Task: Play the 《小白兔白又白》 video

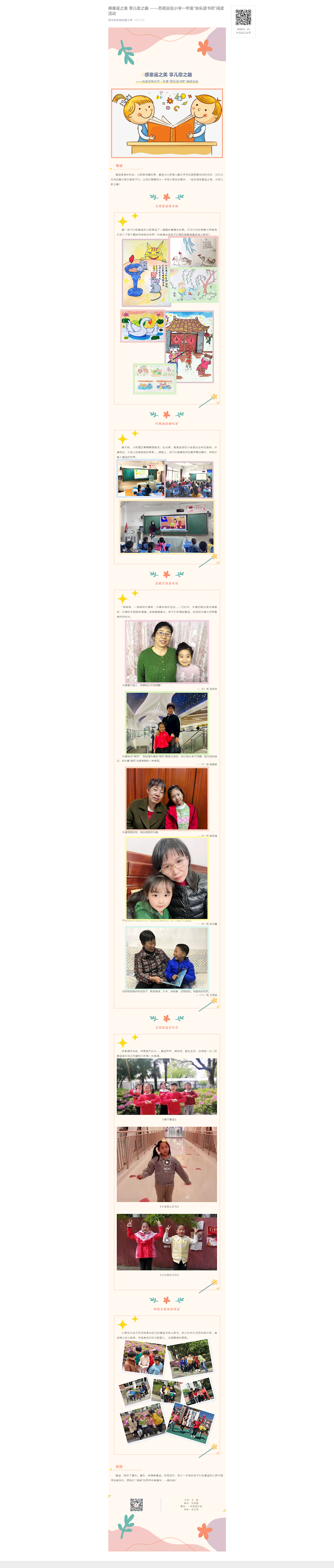Action: (167, 1239)
